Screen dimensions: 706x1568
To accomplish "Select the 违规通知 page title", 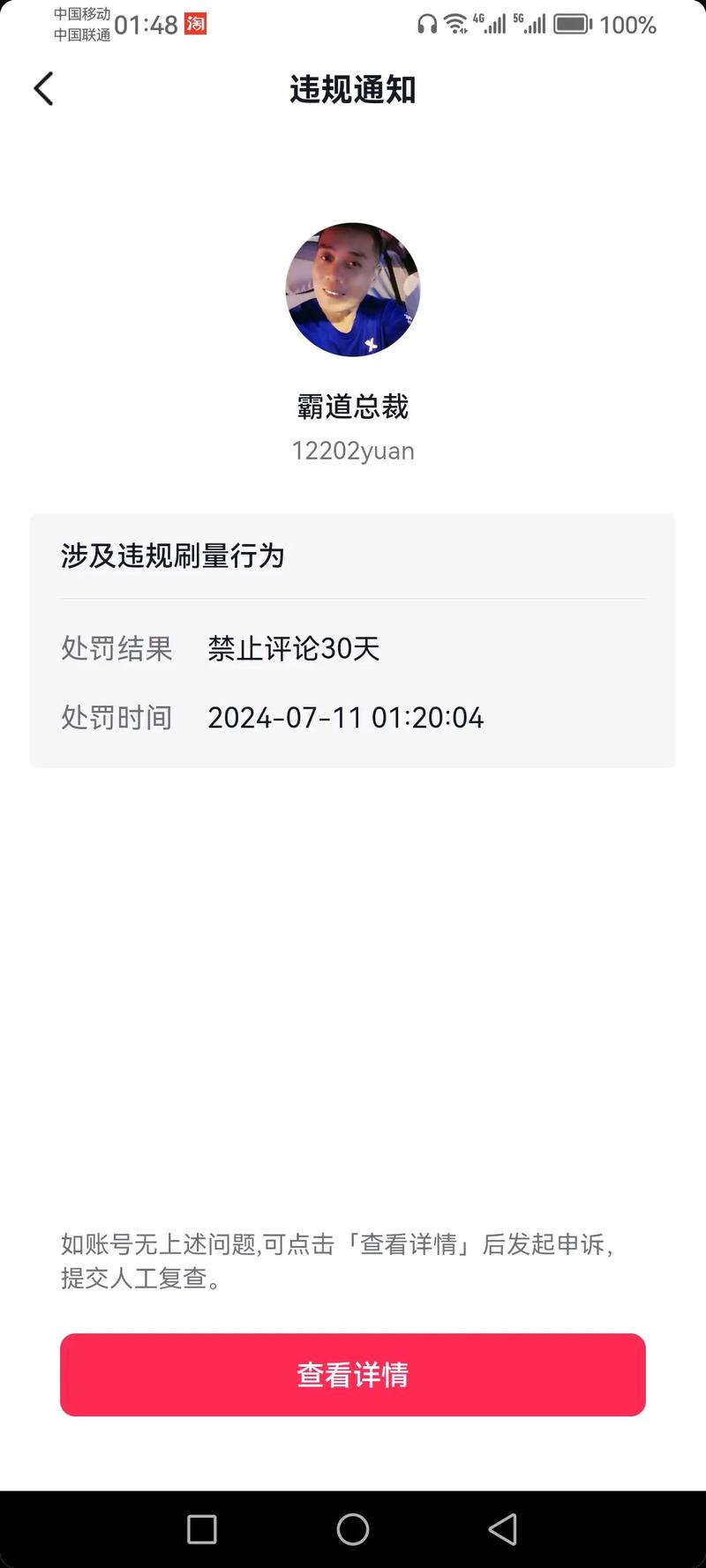I will click(353, 90).
